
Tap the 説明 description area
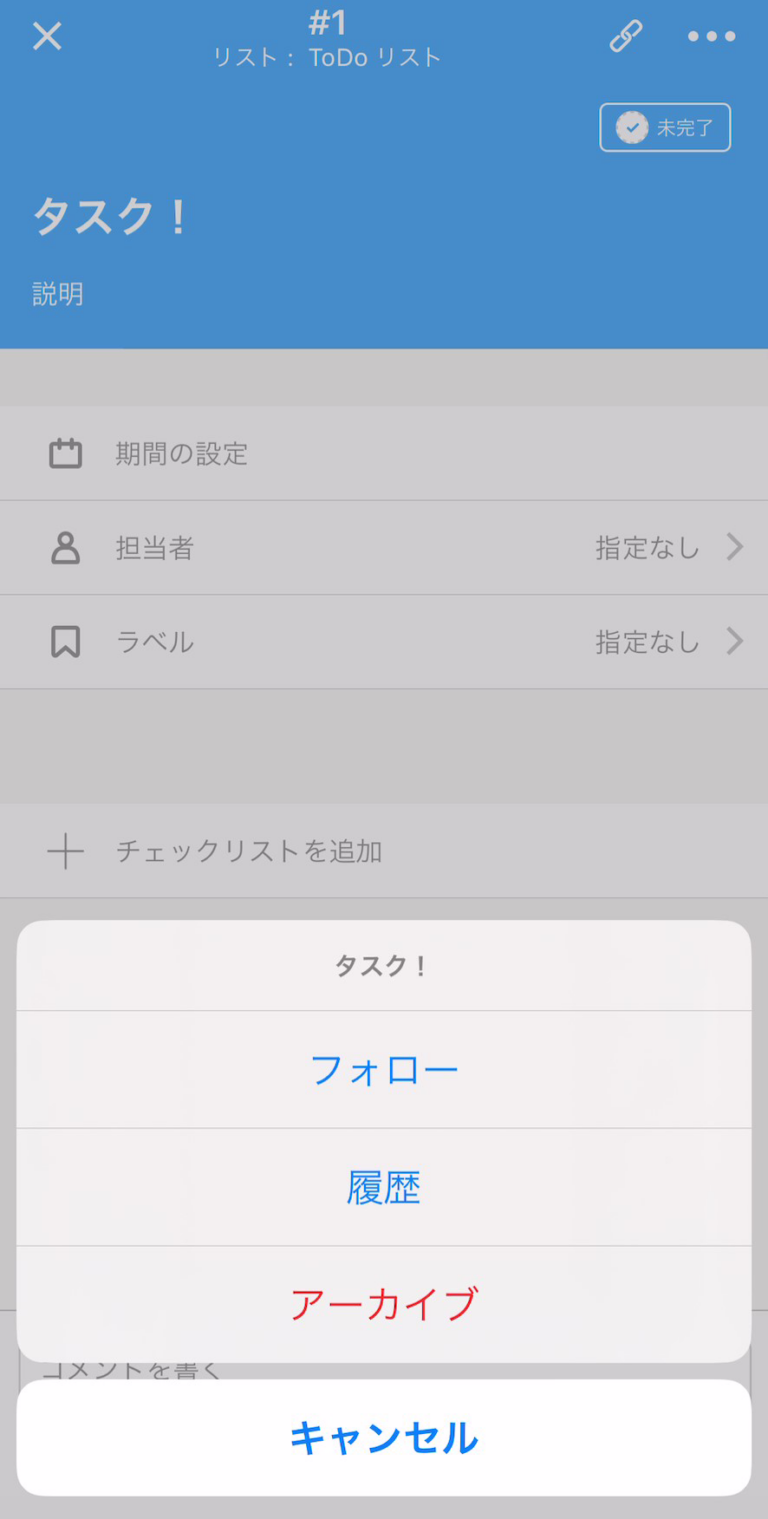(x=58, y=293)
